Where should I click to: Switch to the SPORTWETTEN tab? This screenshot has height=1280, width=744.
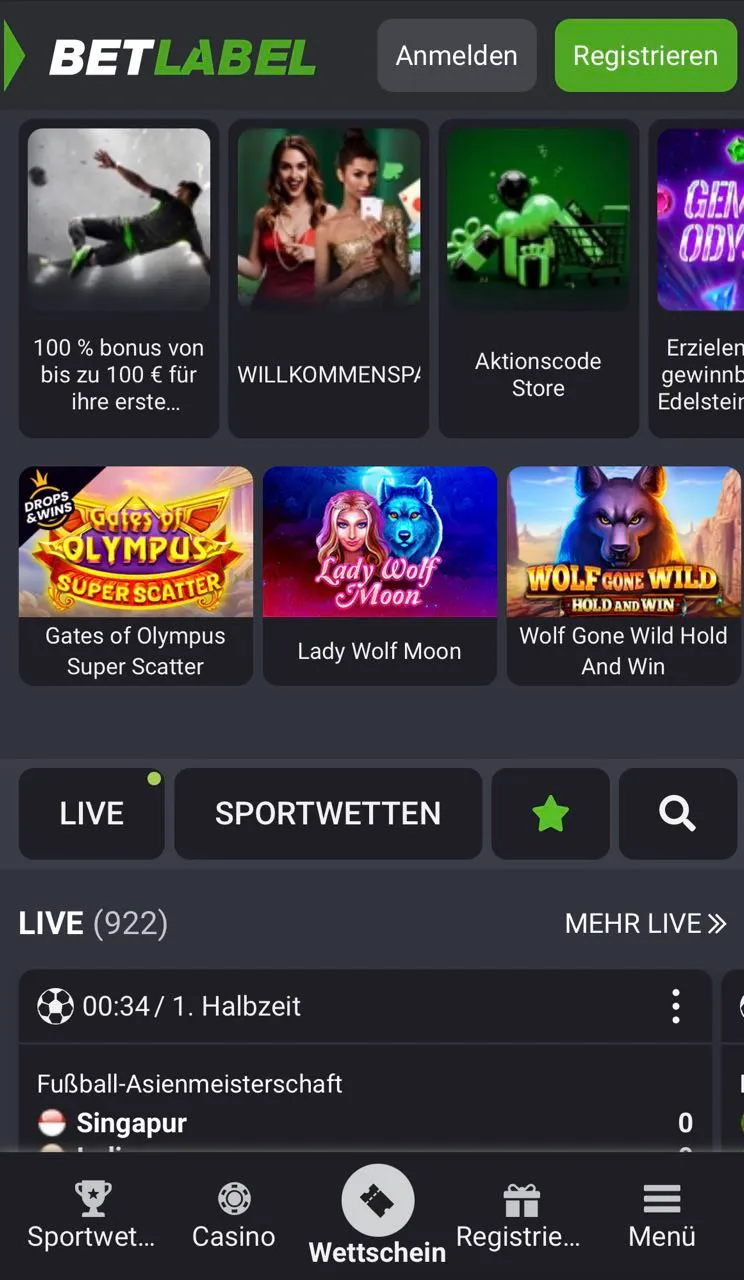(x=327, y=813)
